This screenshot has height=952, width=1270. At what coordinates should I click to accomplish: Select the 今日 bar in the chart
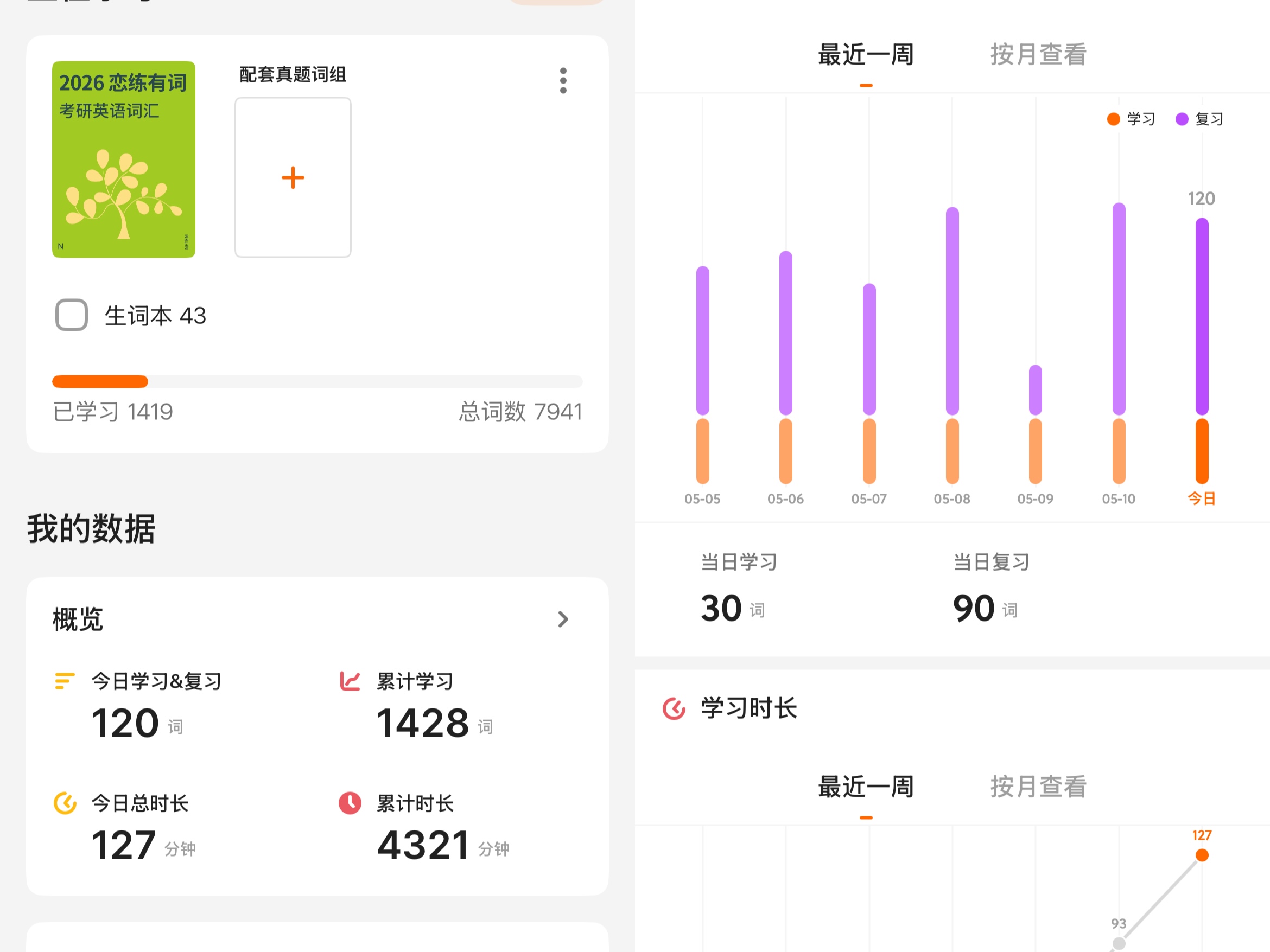[1202, 350]
